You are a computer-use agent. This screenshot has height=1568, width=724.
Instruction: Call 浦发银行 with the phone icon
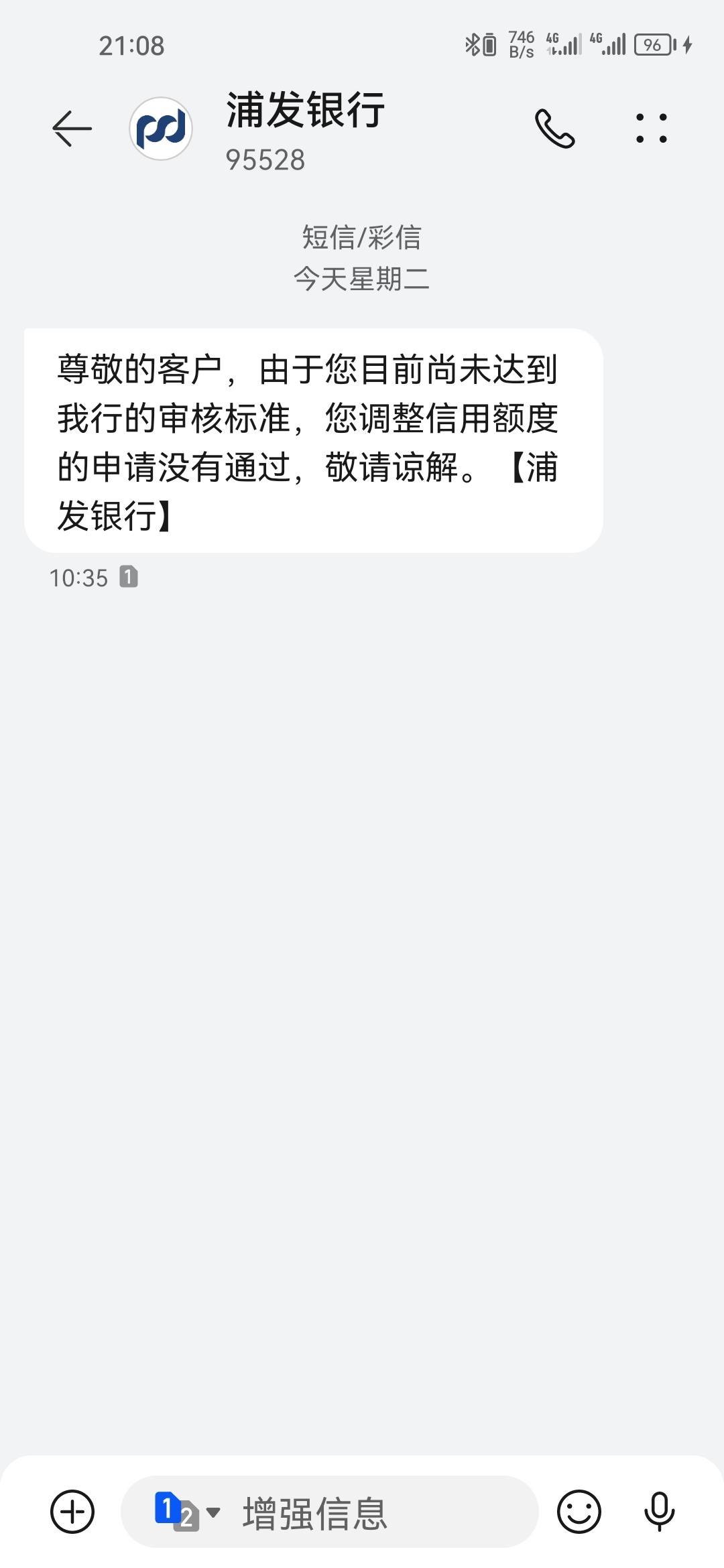tap(554, 129)
